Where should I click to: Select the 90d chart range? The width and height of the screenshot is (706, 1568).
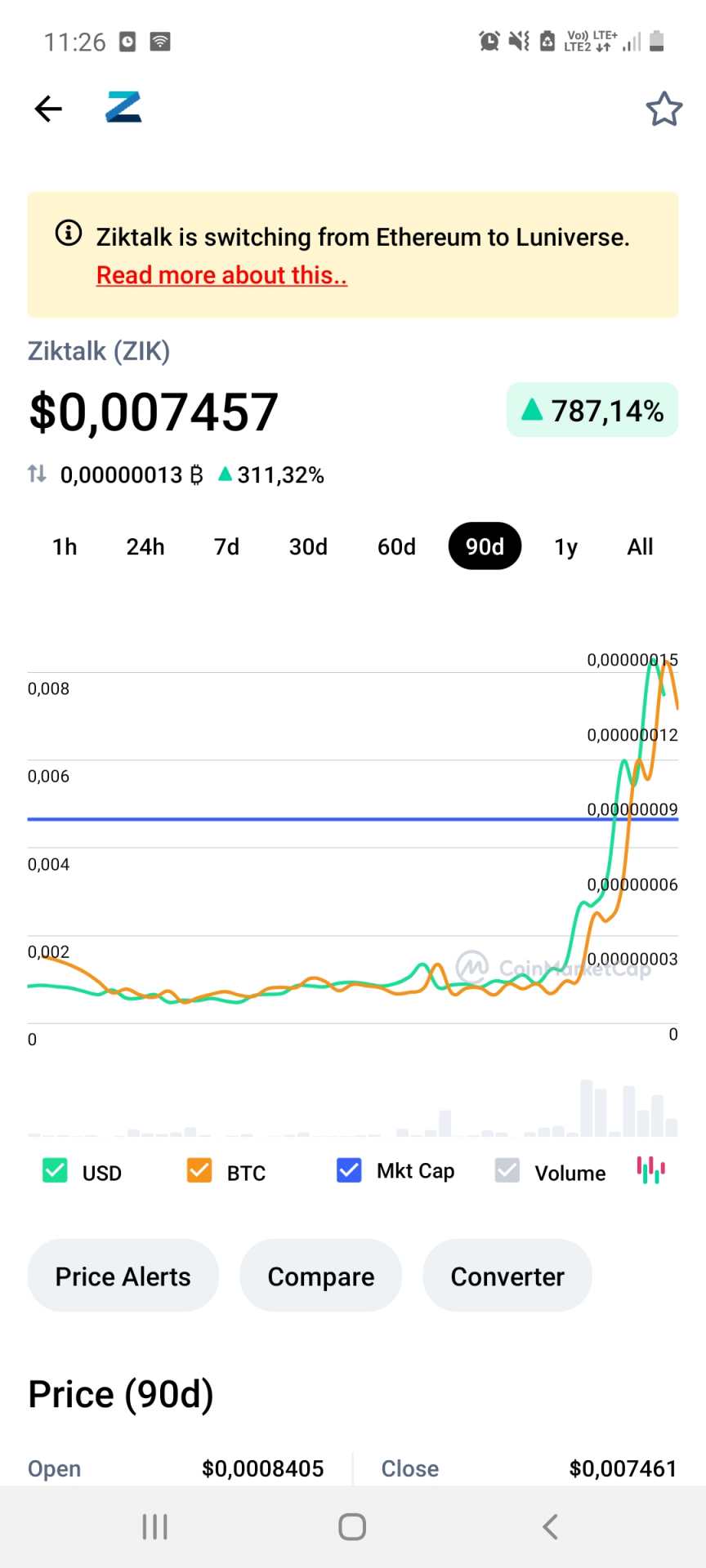pos(485,546)
